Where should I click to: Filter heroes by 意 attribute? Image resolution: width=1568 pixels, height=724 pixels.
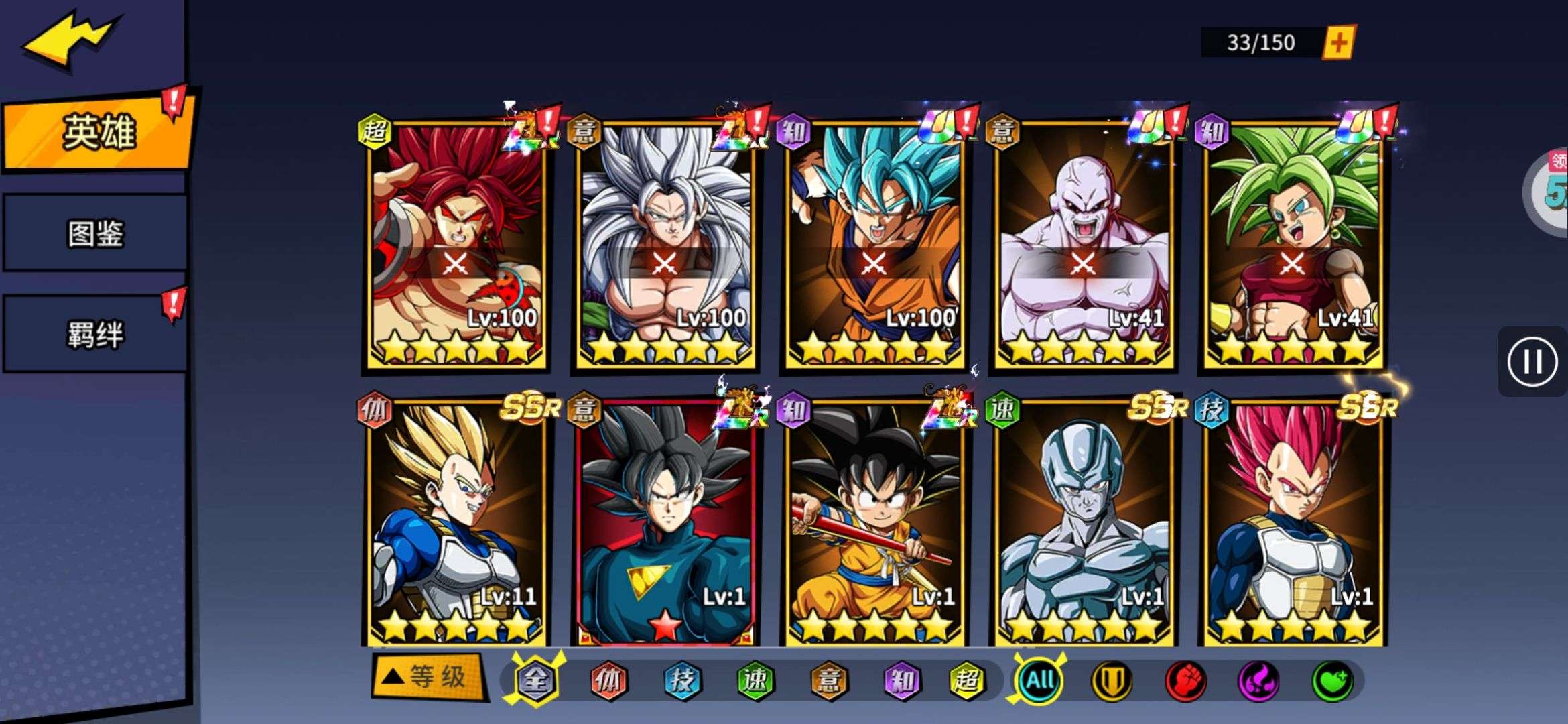(829, 681)
